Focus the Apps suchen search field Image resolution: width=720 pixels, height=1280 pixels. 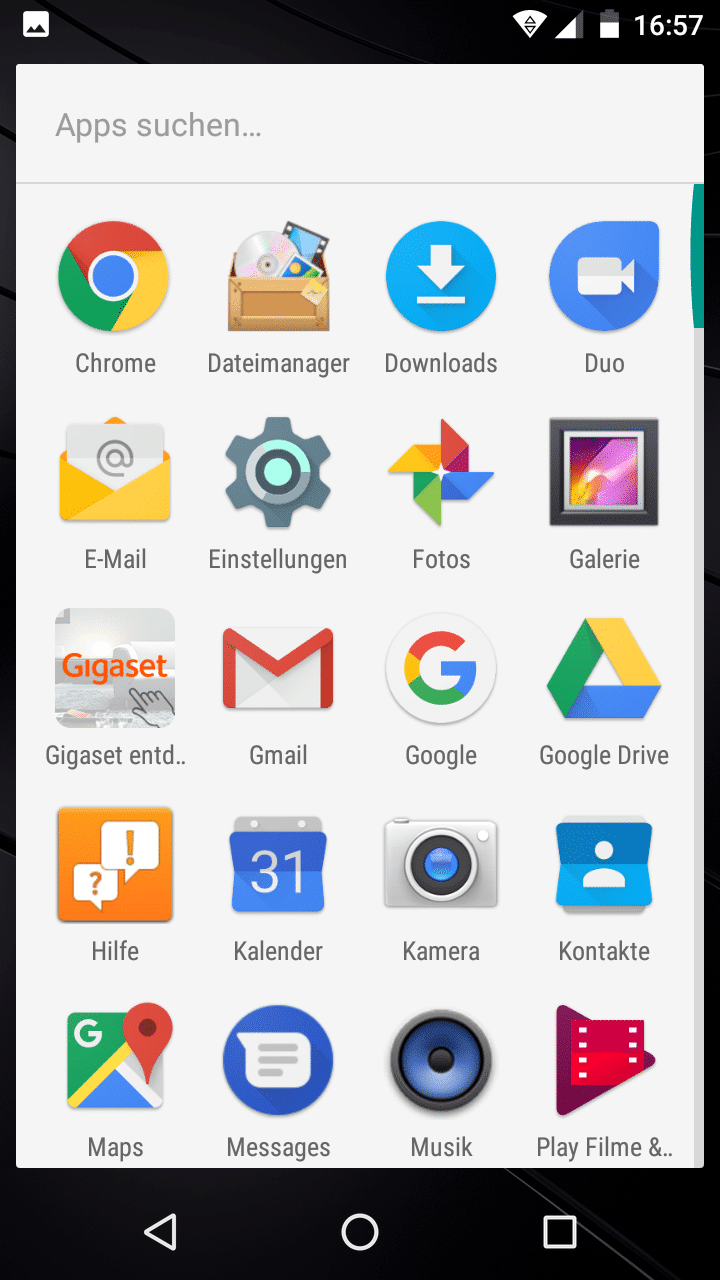(x=360, y=126)
